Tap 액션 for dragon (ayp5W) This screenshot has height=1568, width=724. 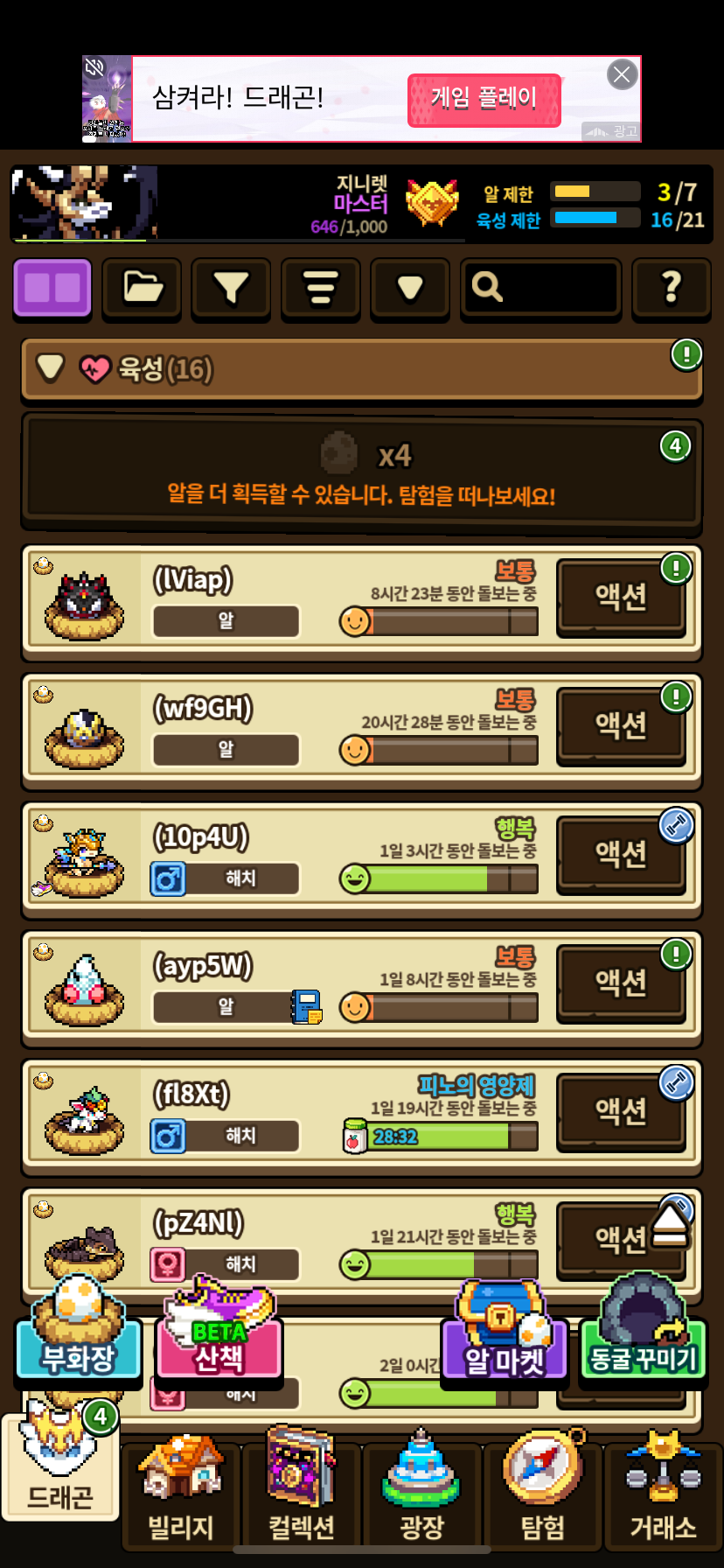[621, 983]
